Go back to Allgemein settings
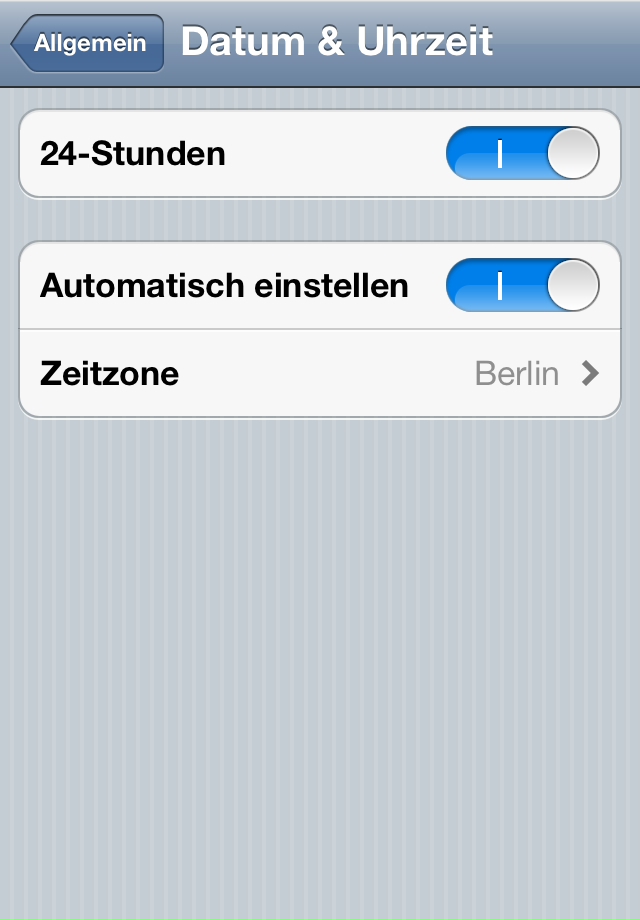Viewport: 640px width, 920px height. [x=88, y=44]
